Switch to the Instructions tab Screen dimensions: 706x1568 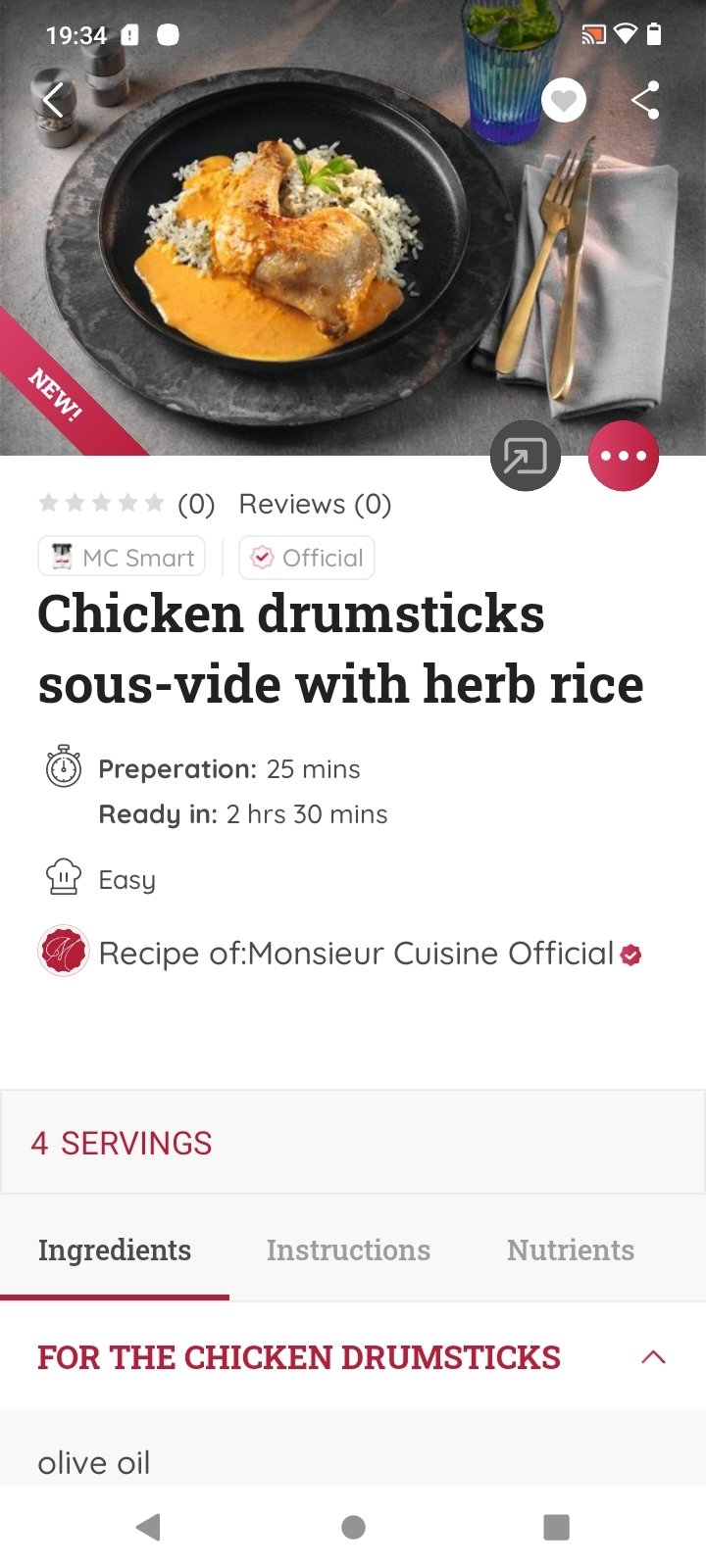point(348,1250)
